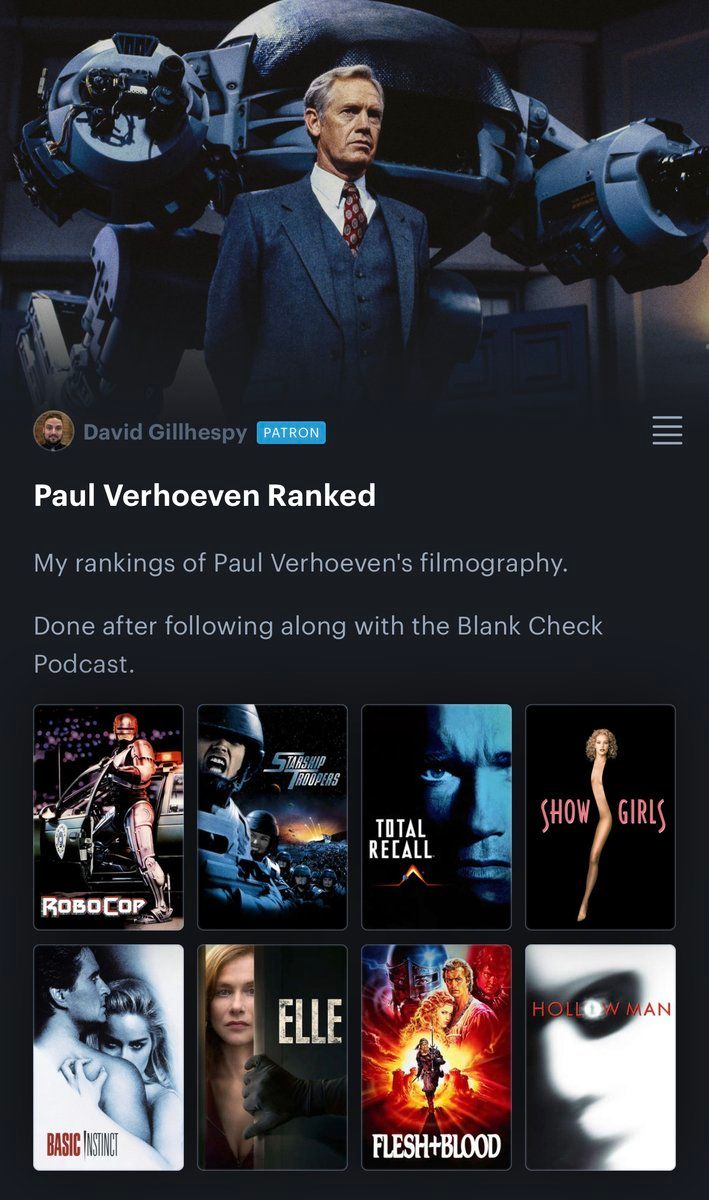Select the Total Recall film poster
This screenshot has width=709, height=1200.
click(x=436, y=816)
